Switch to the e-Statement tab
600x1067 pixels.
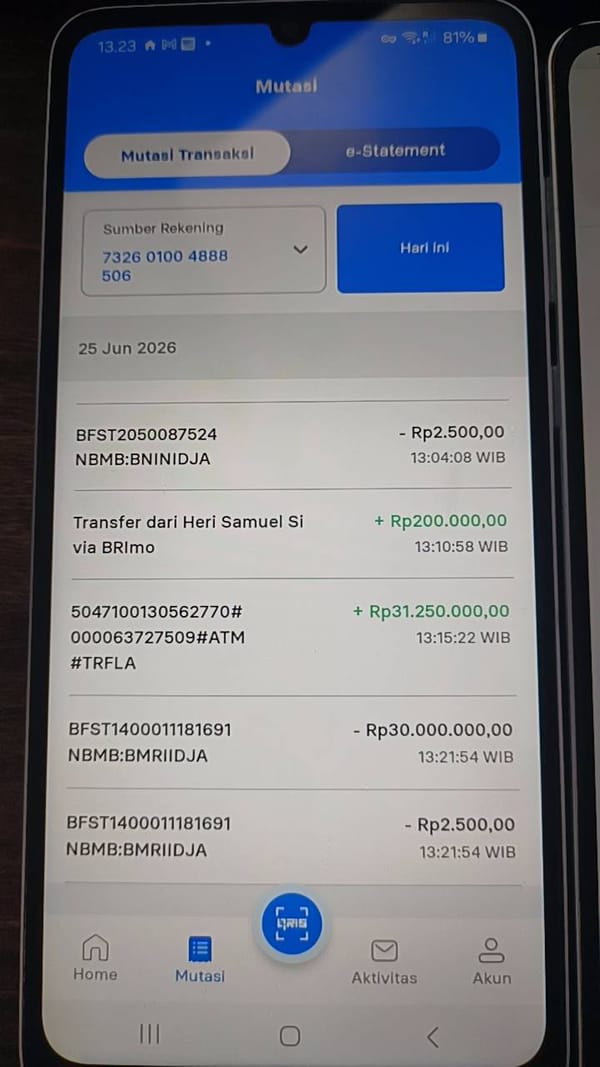pyautogui.click(x=395, y=151)
